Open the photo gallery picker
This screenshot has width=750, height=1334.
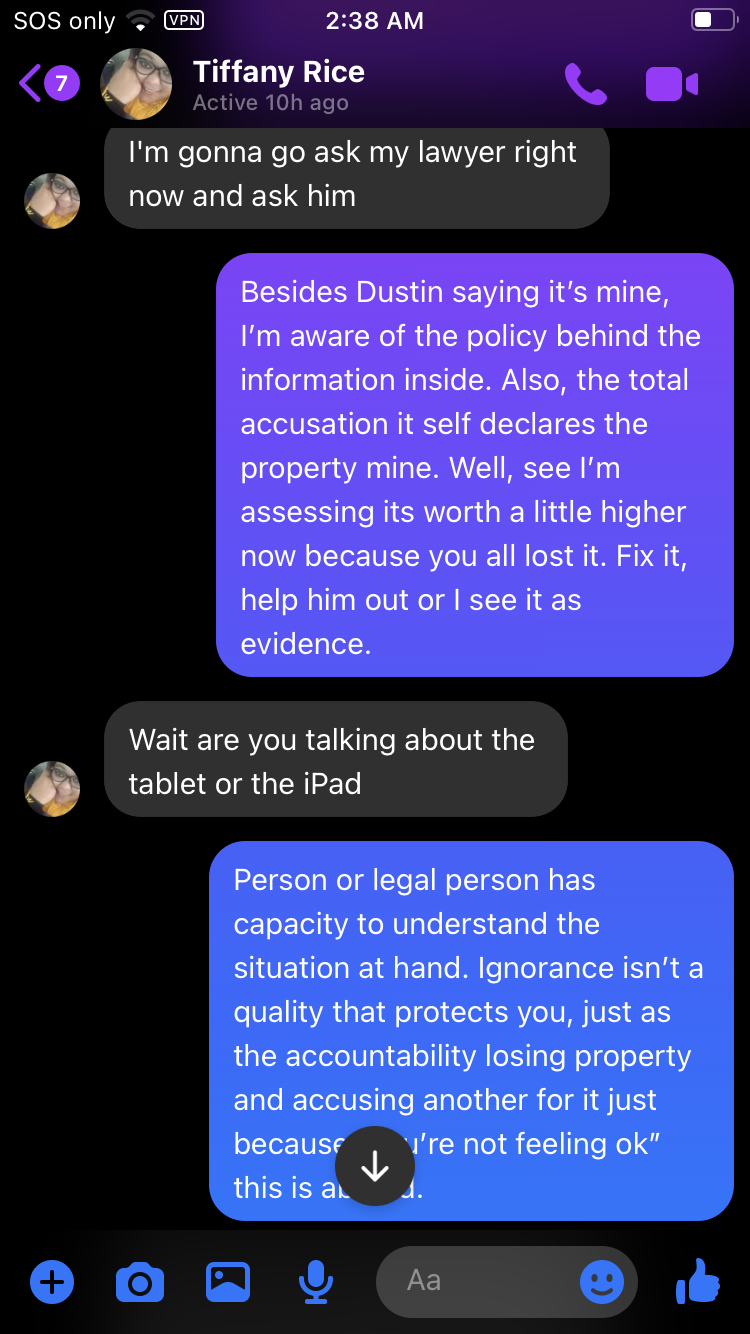[228, 1281]
